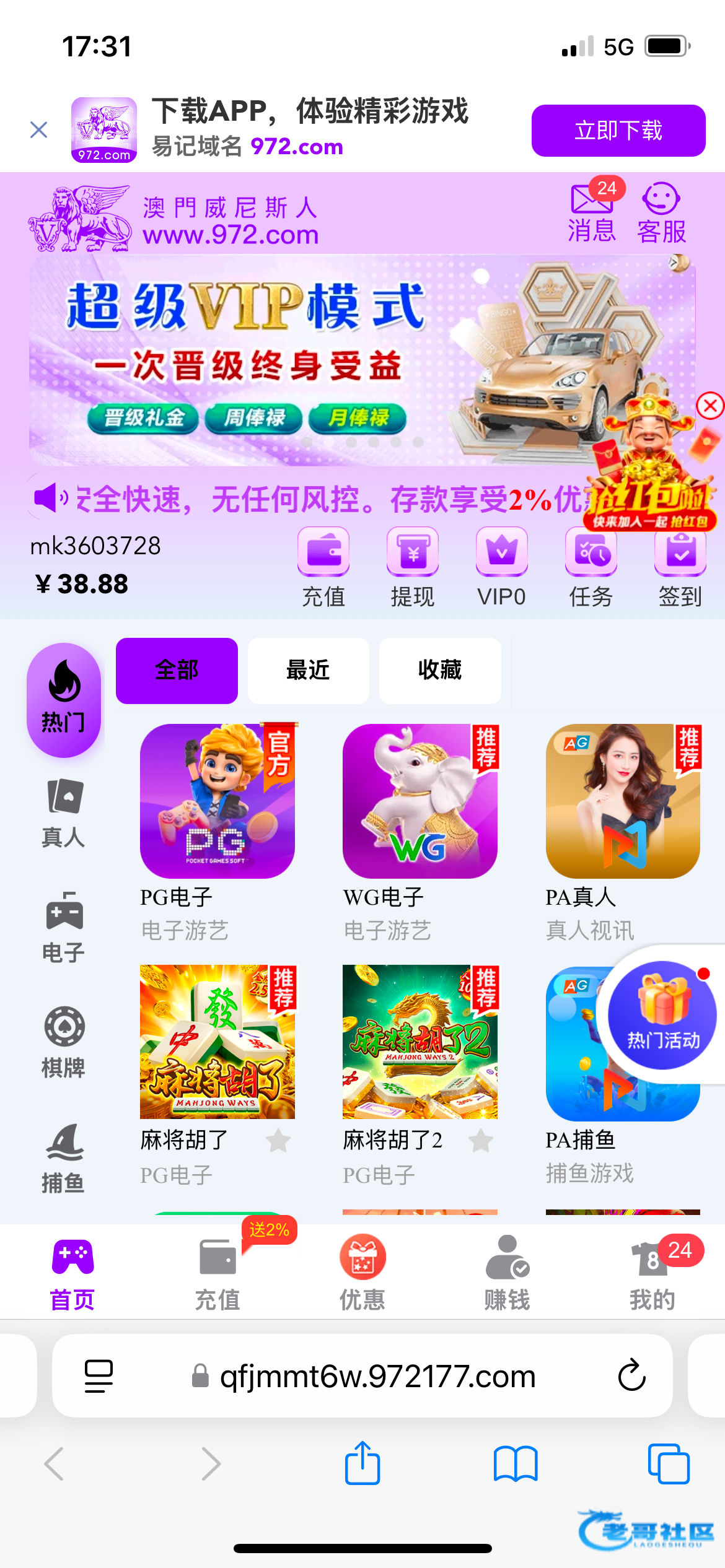Dismiss the download APP banner

(x=39, y=130)
